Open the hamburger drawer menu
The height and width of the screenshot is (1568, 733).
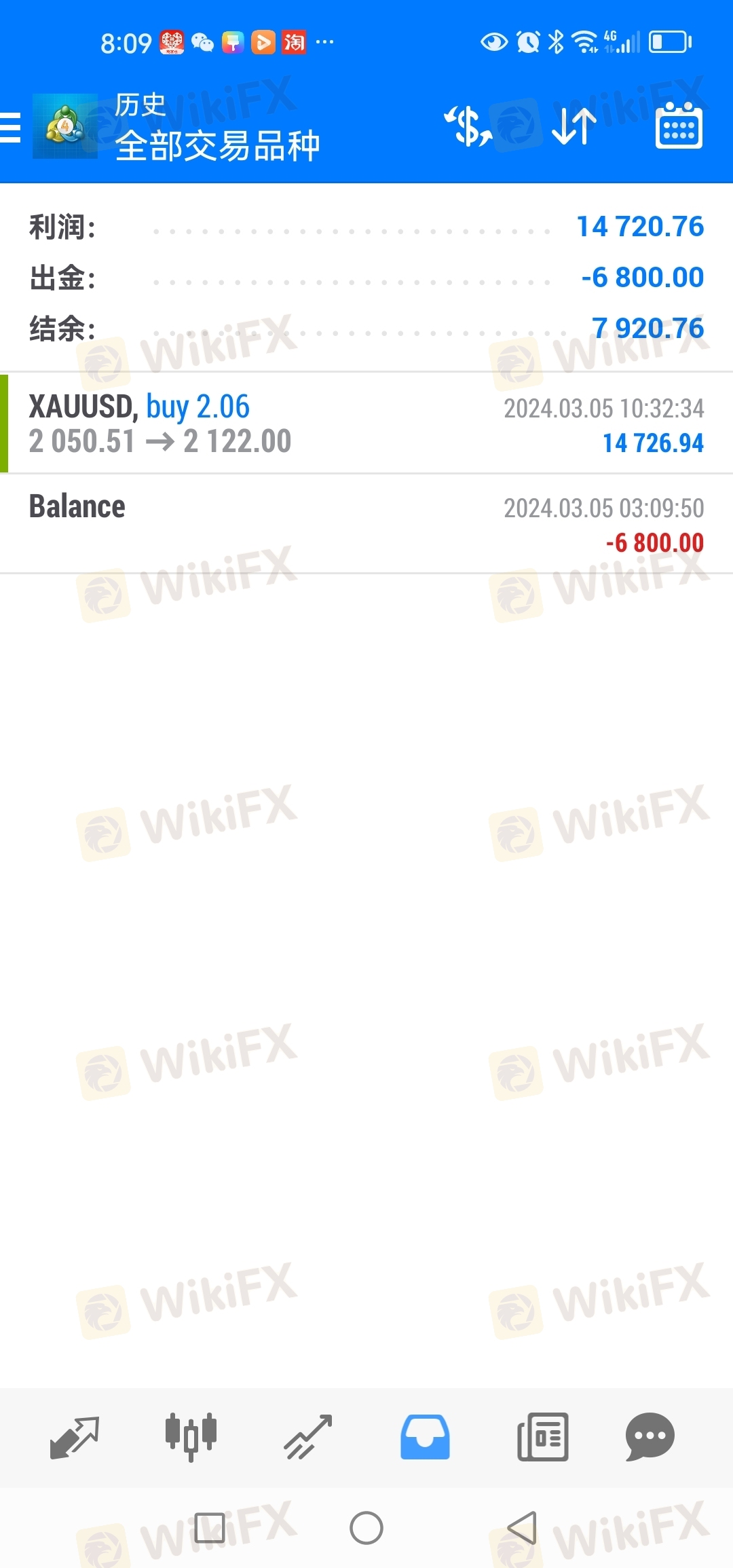click(10, 127)
